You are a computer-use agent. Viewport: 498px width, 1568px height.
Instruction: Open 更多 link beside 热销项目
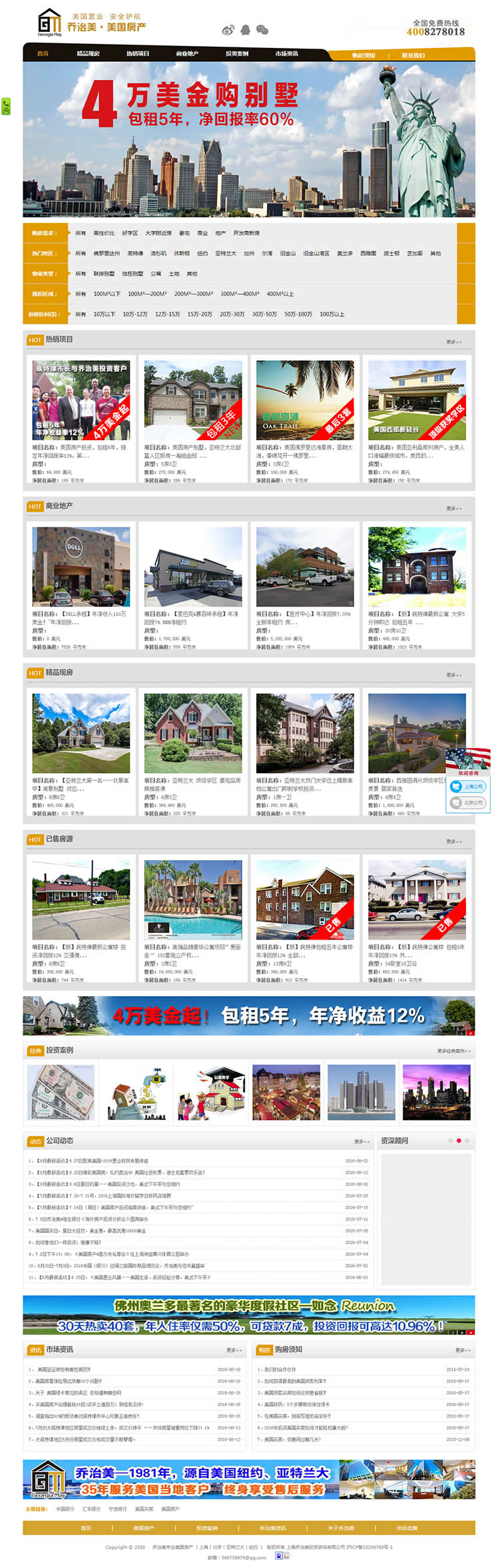pyautogui.click(x=453, y=342)
